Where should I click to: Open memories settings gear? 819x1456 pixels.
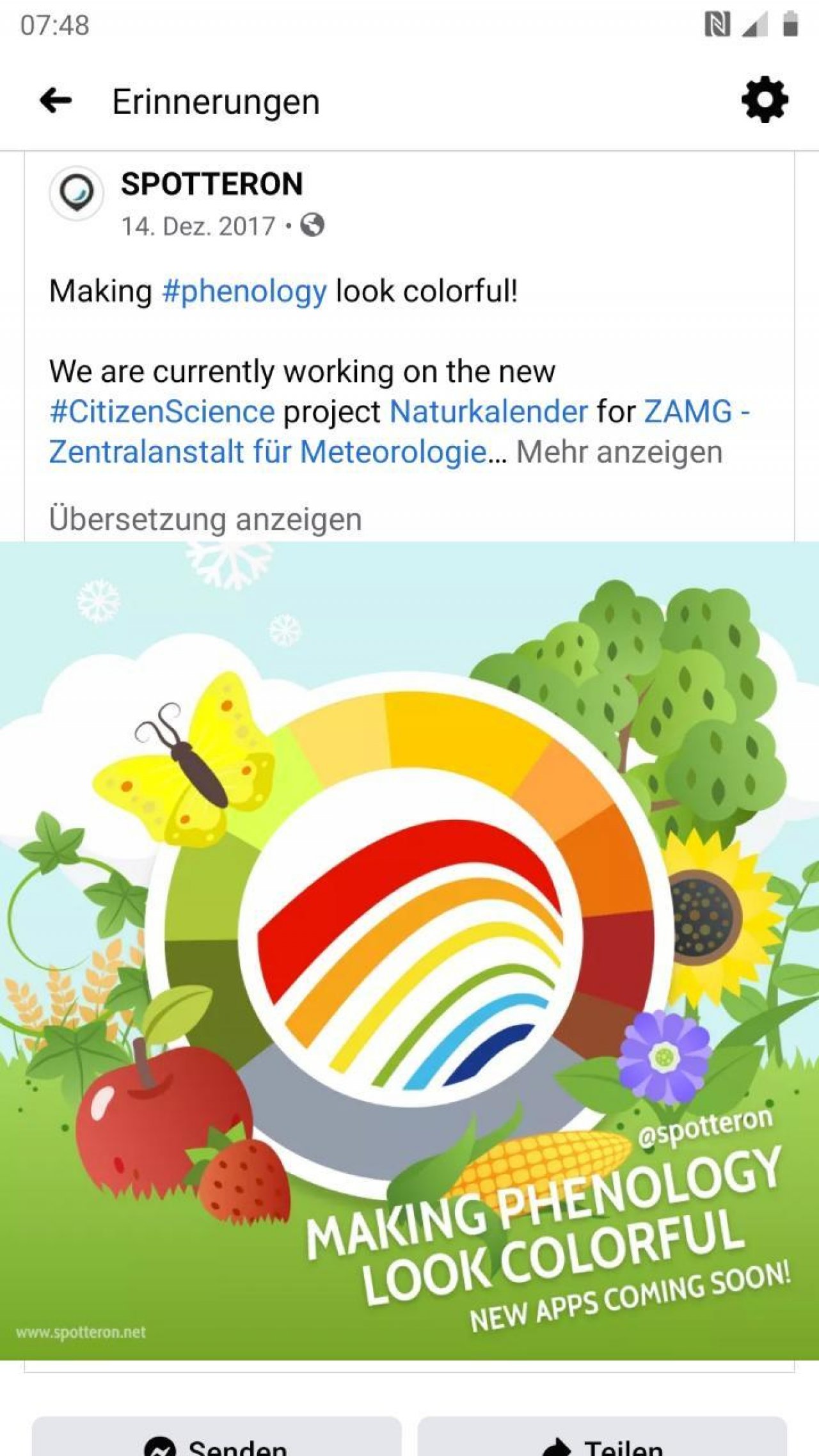click(765, 100)
